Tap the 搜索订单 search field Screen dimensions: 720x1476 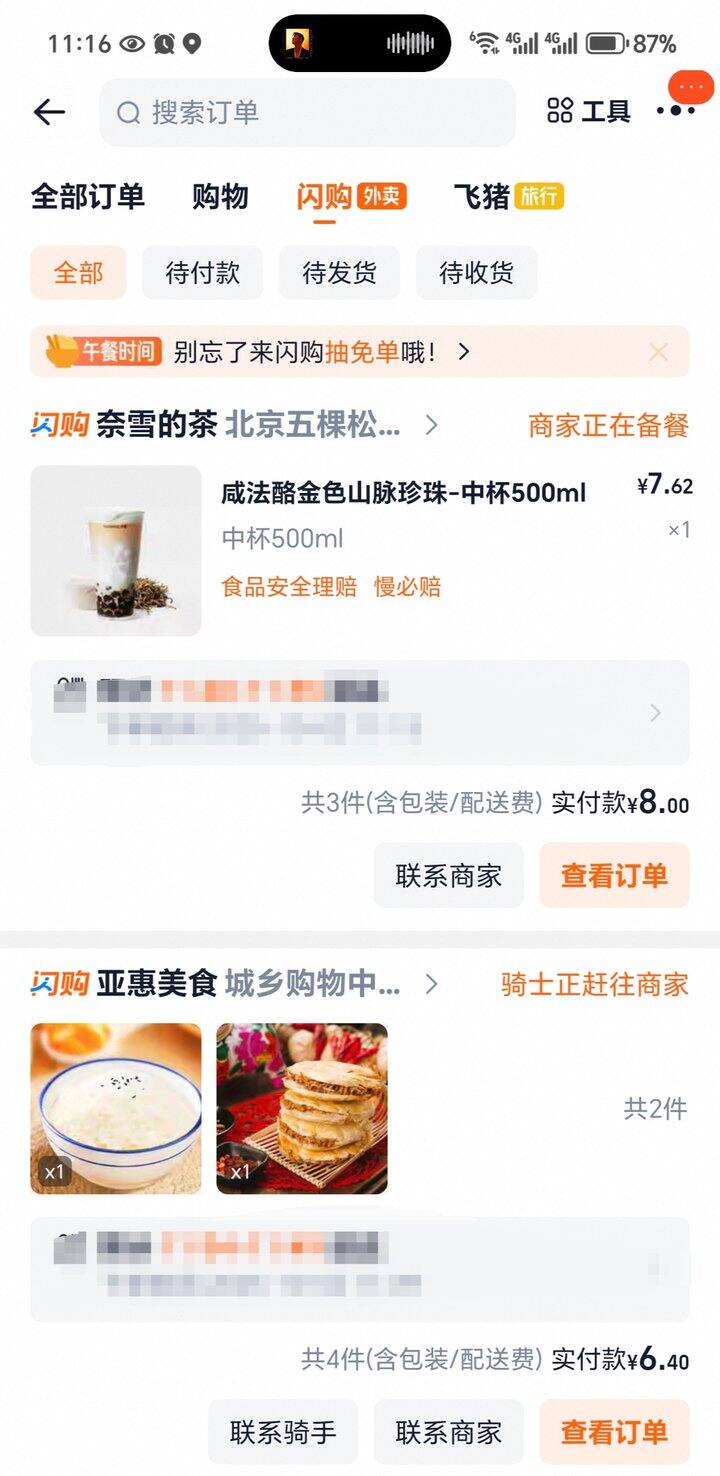tap(307, 112)
